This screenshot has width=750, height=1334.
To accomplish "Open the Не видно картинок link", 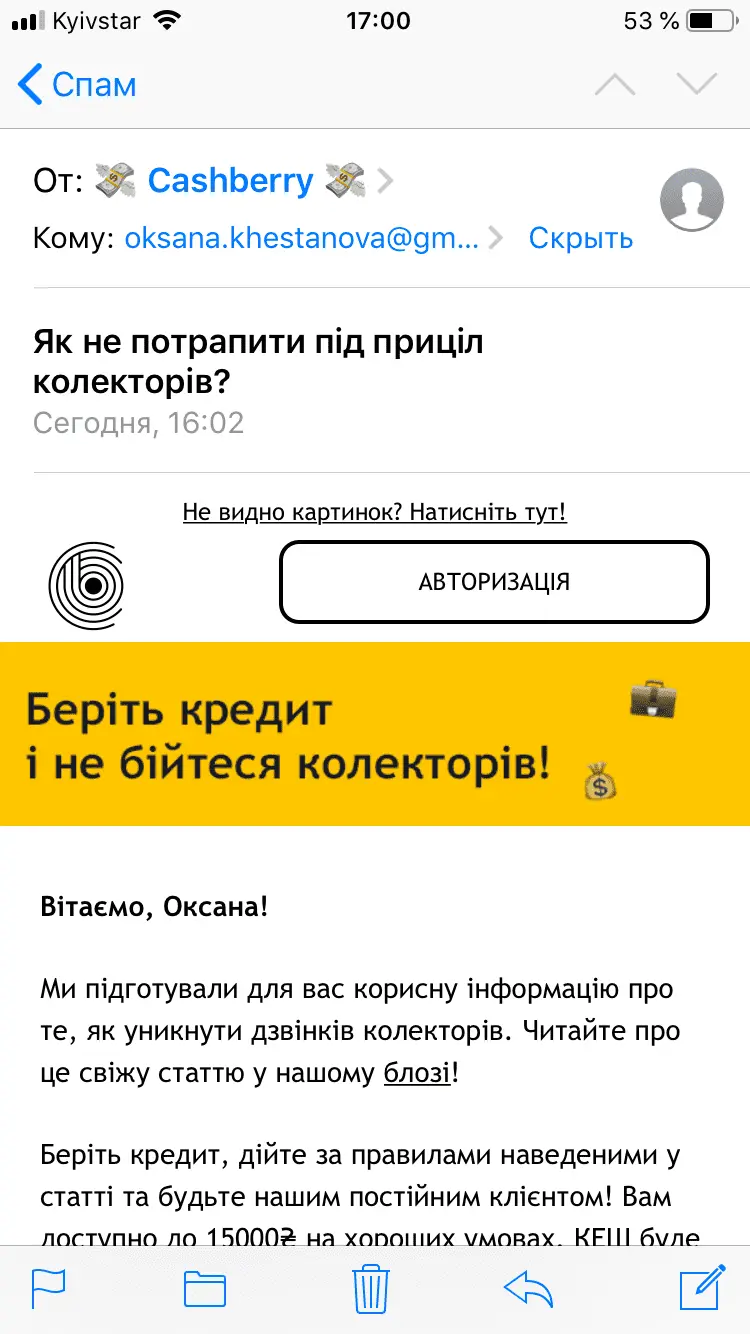I will [374, 513].
